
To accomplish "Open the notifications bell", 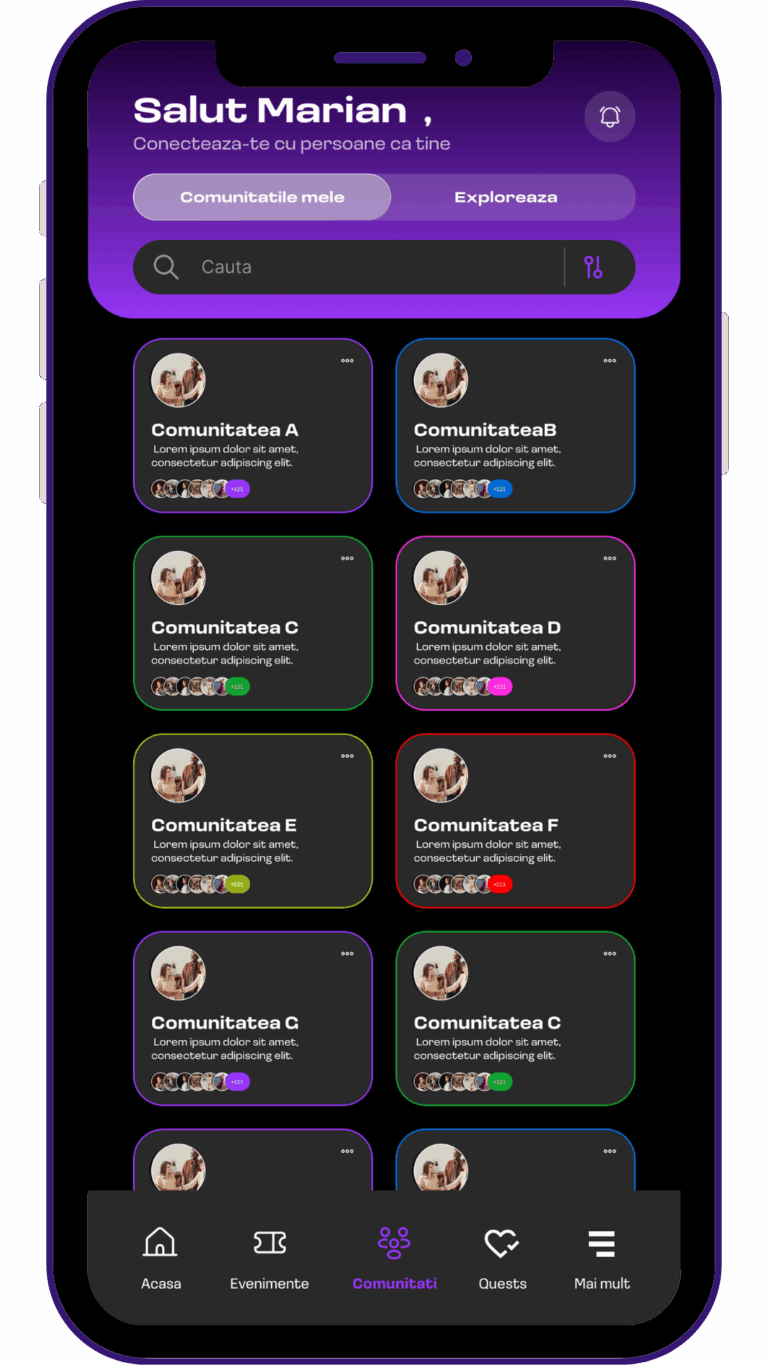I will point(609,116).
